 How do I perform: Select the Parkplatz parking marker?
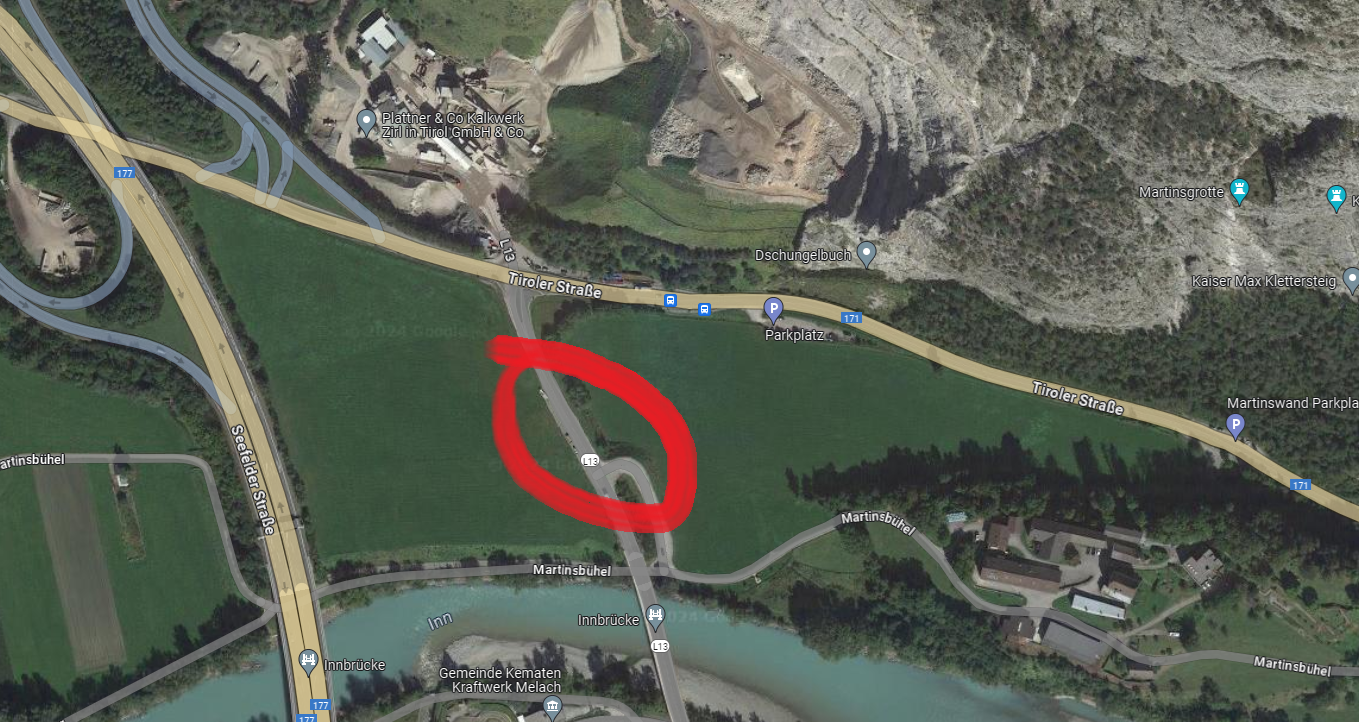(773, 309)
